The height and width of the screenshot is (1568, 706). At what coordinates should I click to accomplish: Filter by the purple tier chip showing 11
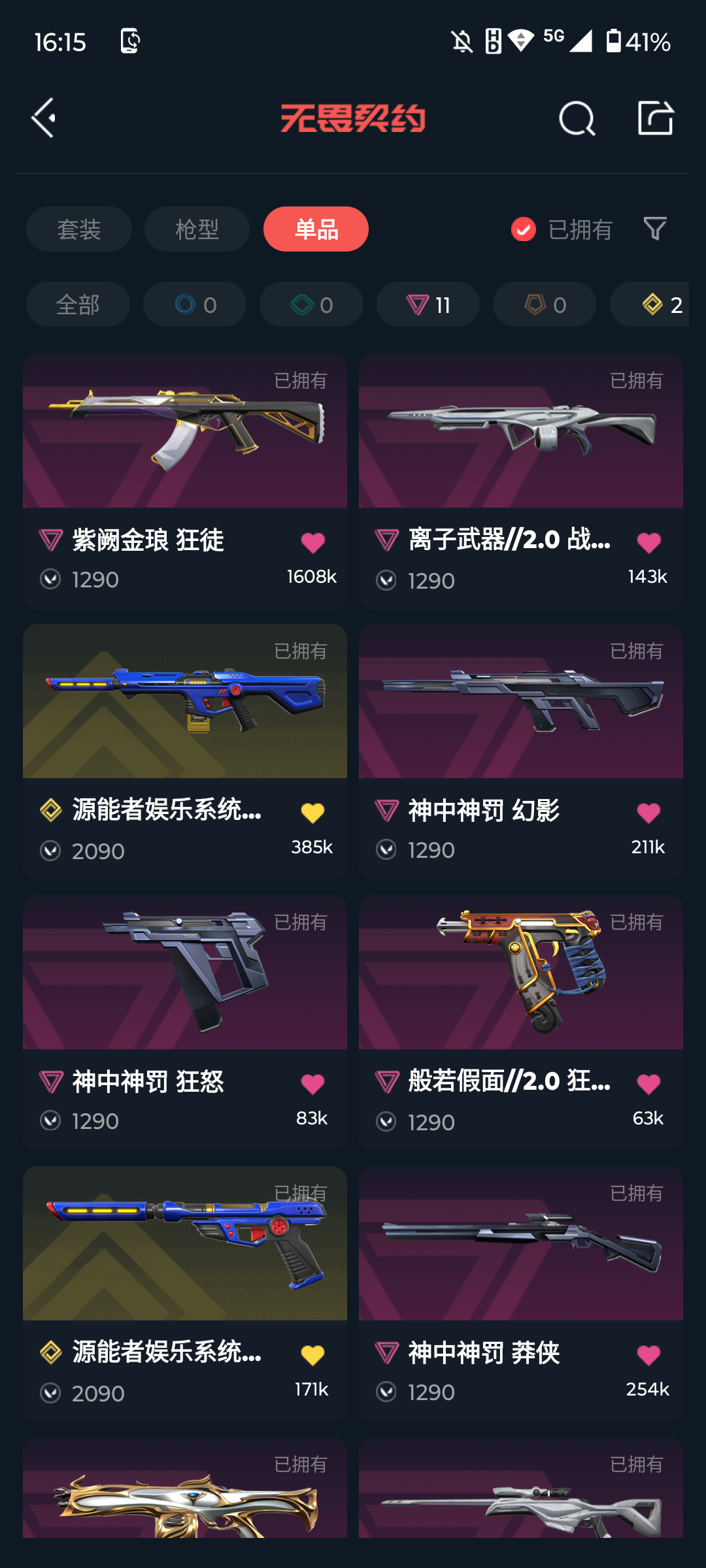pos(428,304)
